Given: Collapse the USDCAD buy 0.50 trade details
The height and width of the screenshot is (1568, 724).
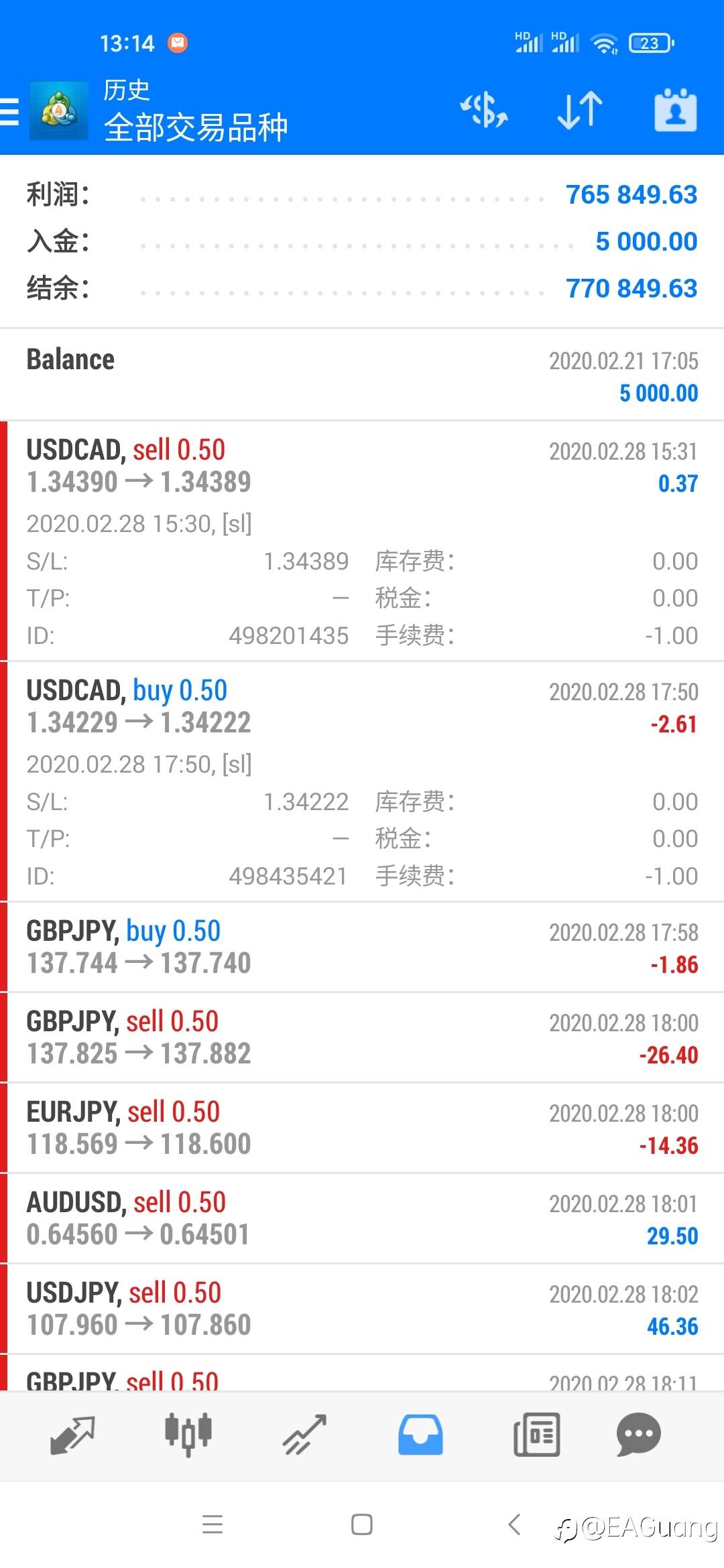Looking at the screenshot, I should click(362, 782).
